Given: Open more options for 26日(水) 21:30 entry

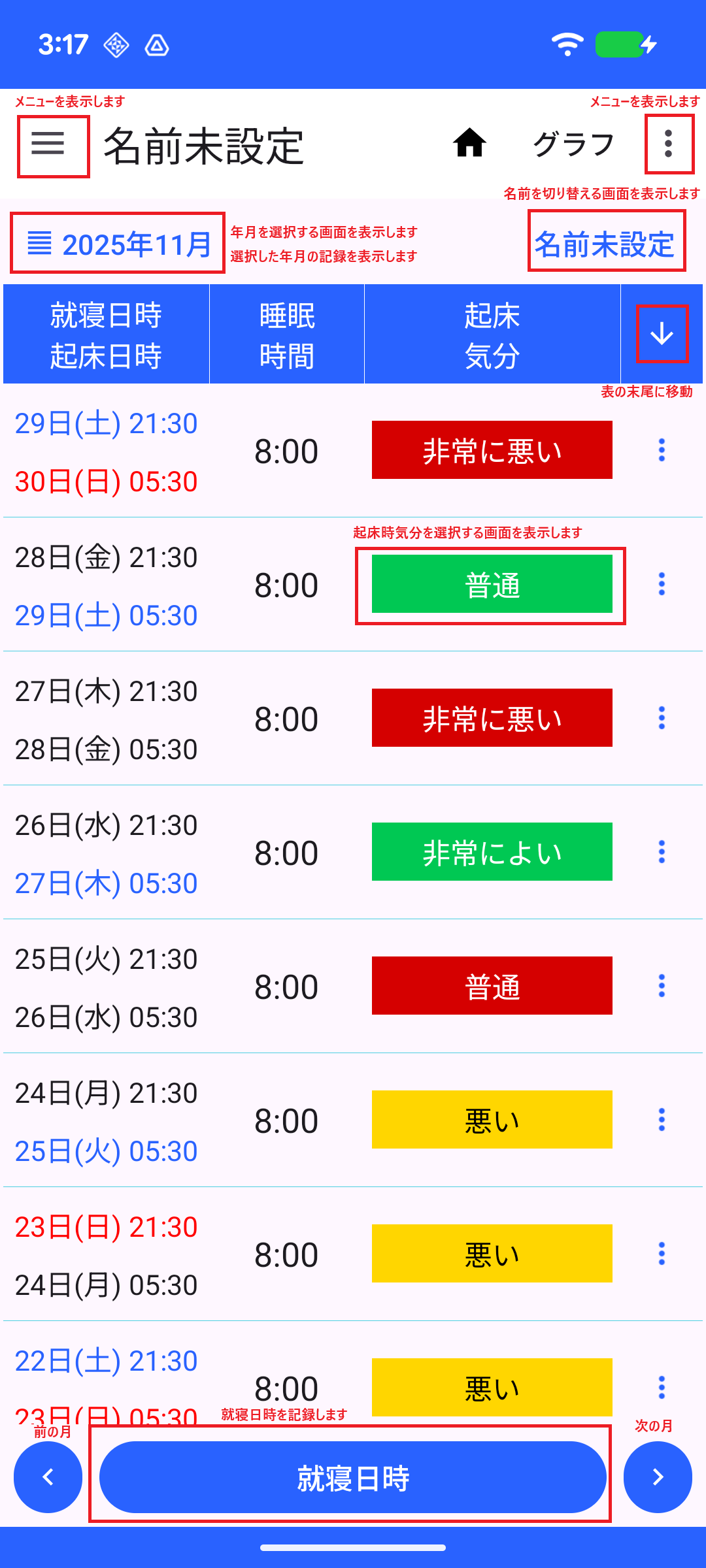Looking at the screenshot, I should (x=662, y=852).
